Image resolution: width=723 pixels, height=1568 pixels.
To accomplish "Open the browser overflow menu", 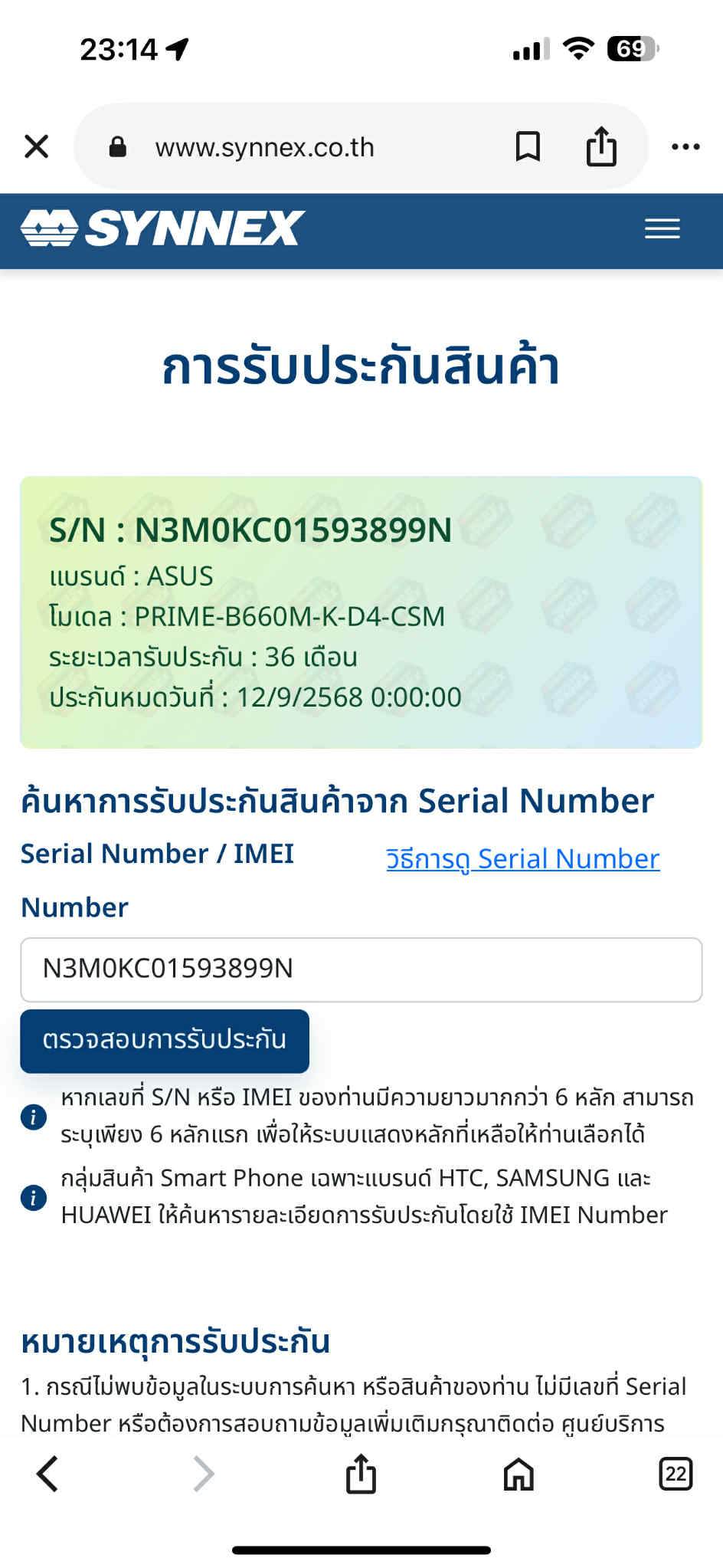I will pyautogui.click(x=685, y=146).
